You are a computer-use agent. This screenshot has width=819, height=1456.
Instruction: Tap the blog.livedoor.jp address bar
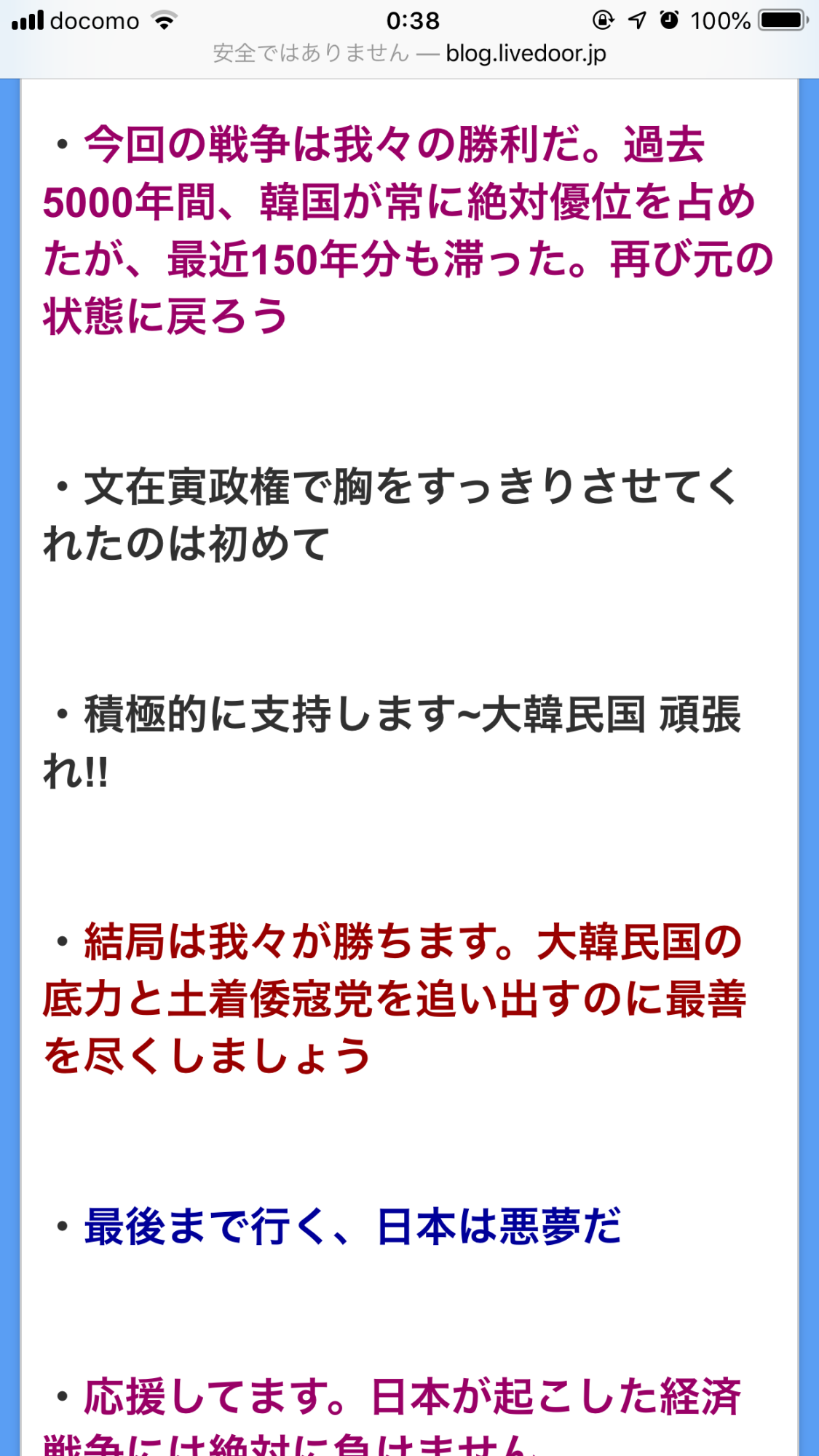point(409,53)
